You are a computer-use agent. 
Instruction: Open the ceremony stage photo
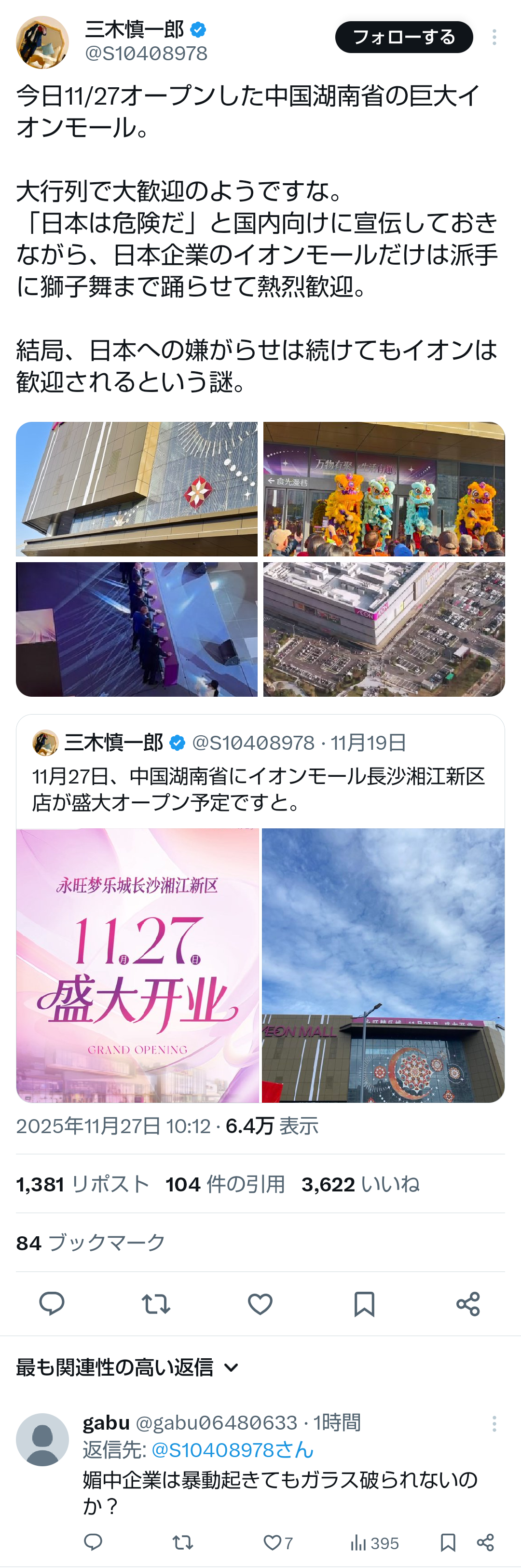tap(137, 629)
